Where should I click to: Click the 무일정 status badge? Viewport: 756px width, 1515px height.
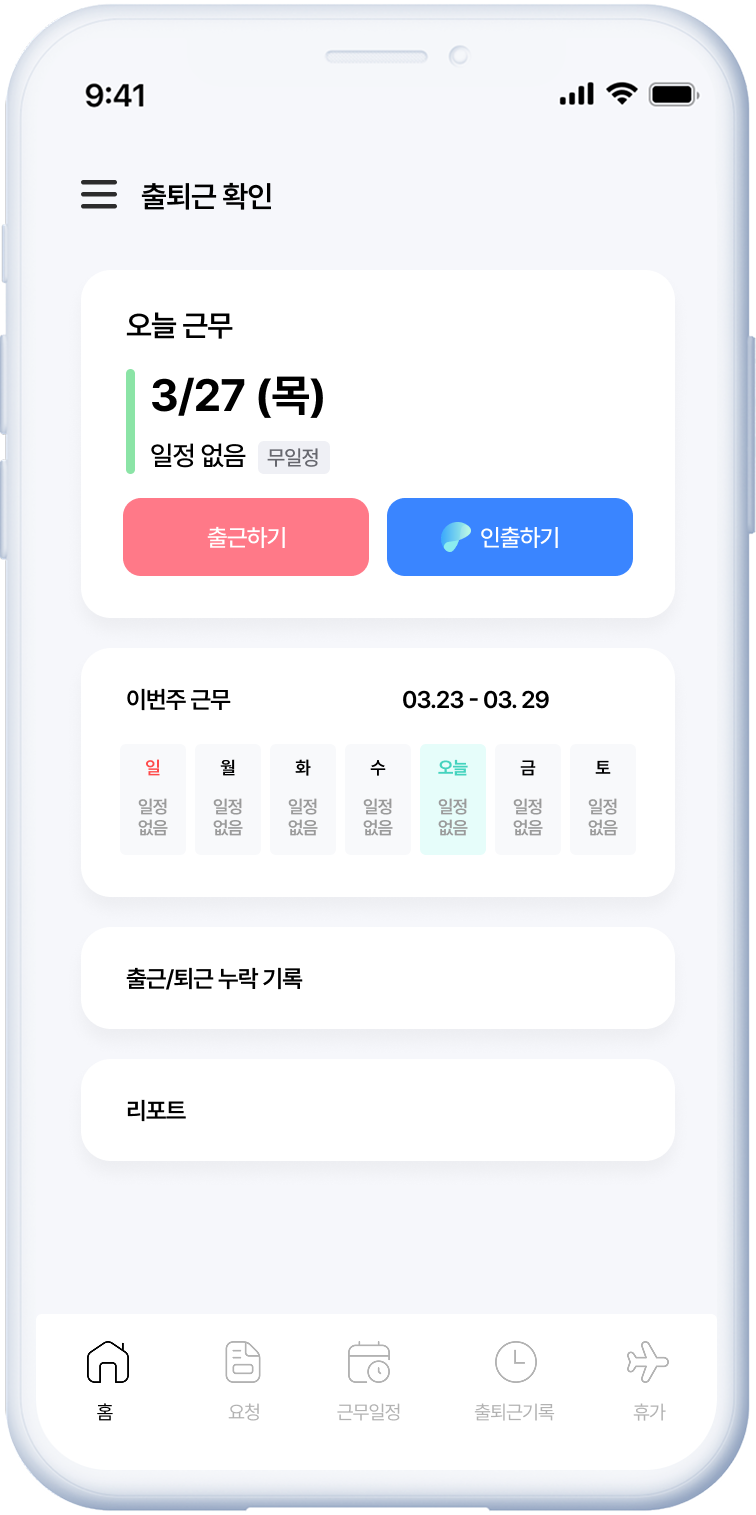pos(294,457)
